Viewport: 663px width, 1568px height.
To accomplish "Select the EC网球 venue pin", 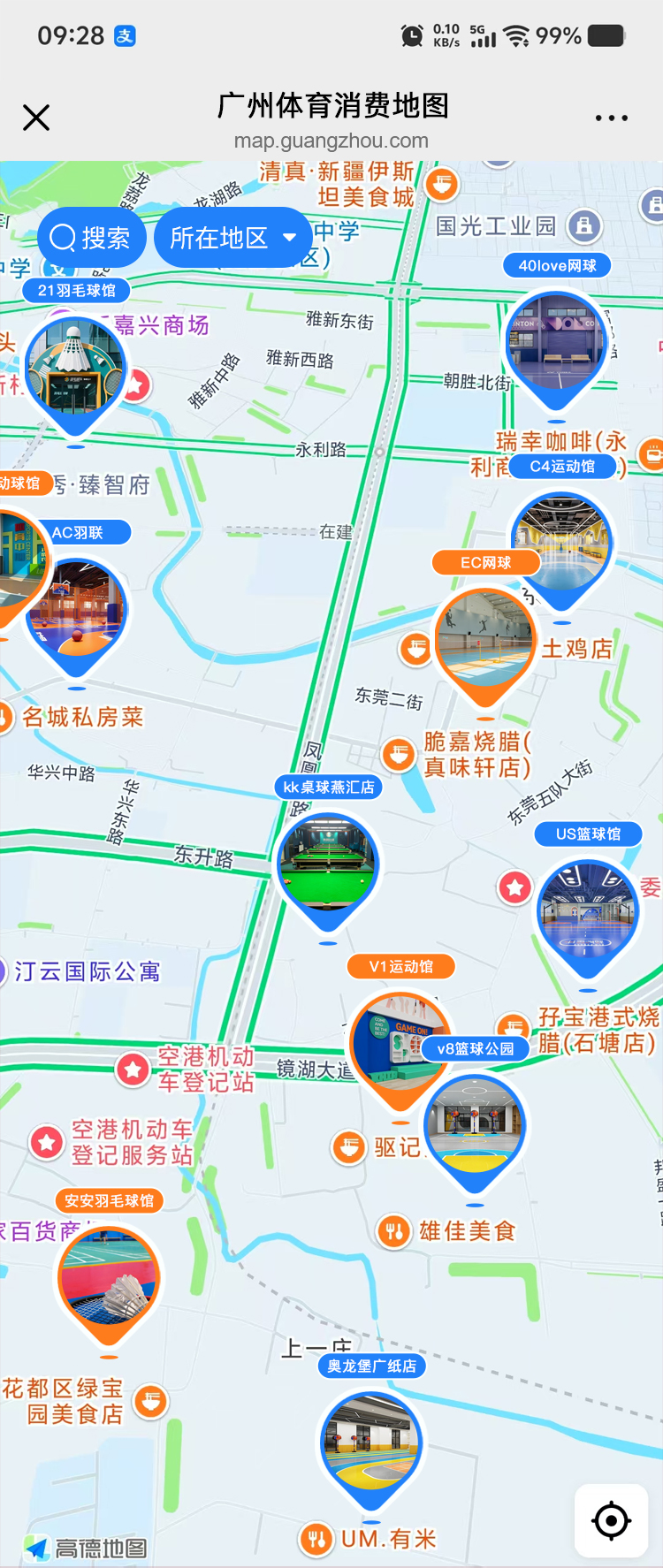I will (x=484, y=637).
